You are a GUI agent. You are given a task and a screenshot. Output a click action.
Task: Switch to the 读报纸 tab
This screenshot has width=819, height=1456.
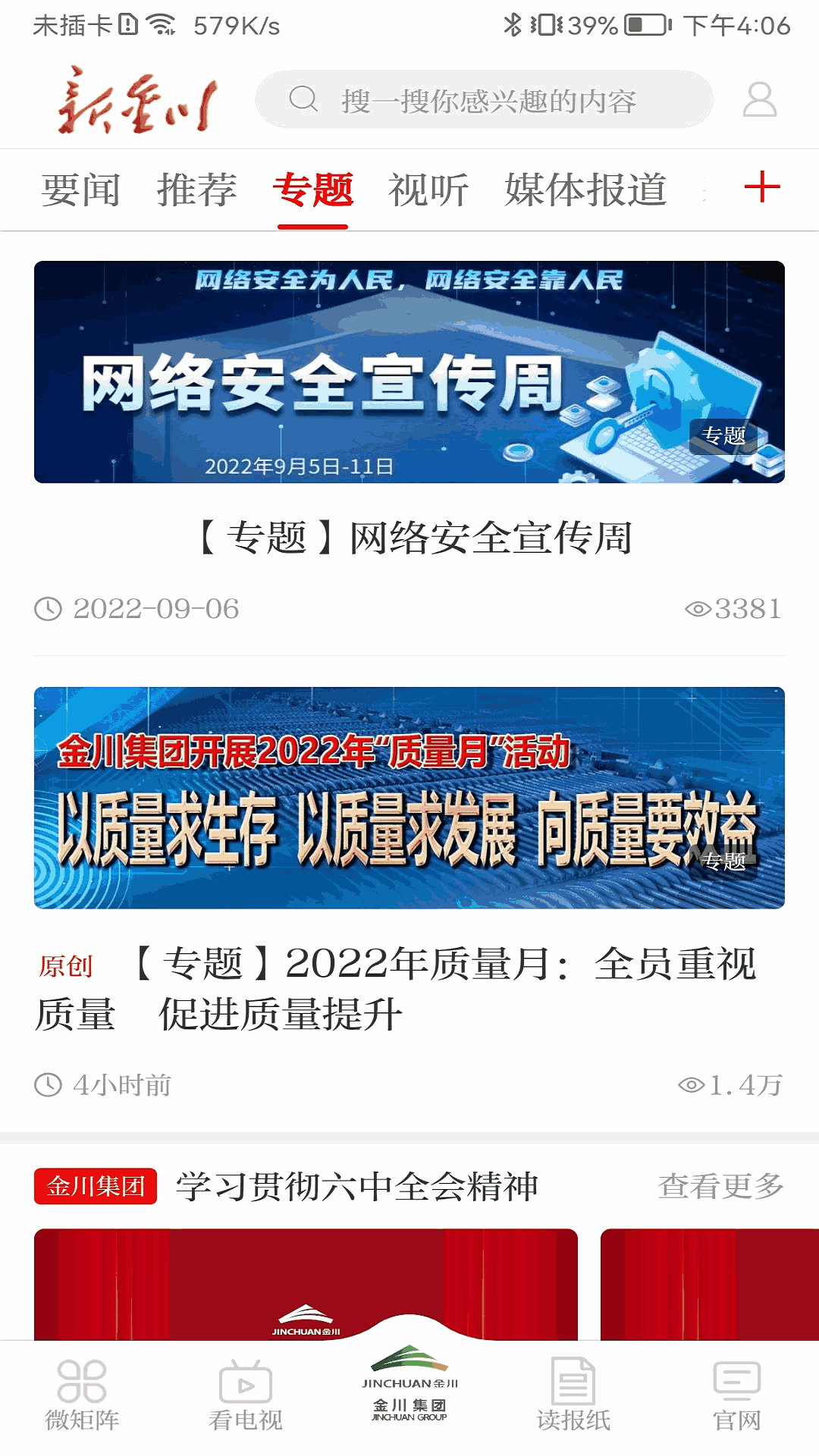pyautogui.click(x=573, y=1395)
